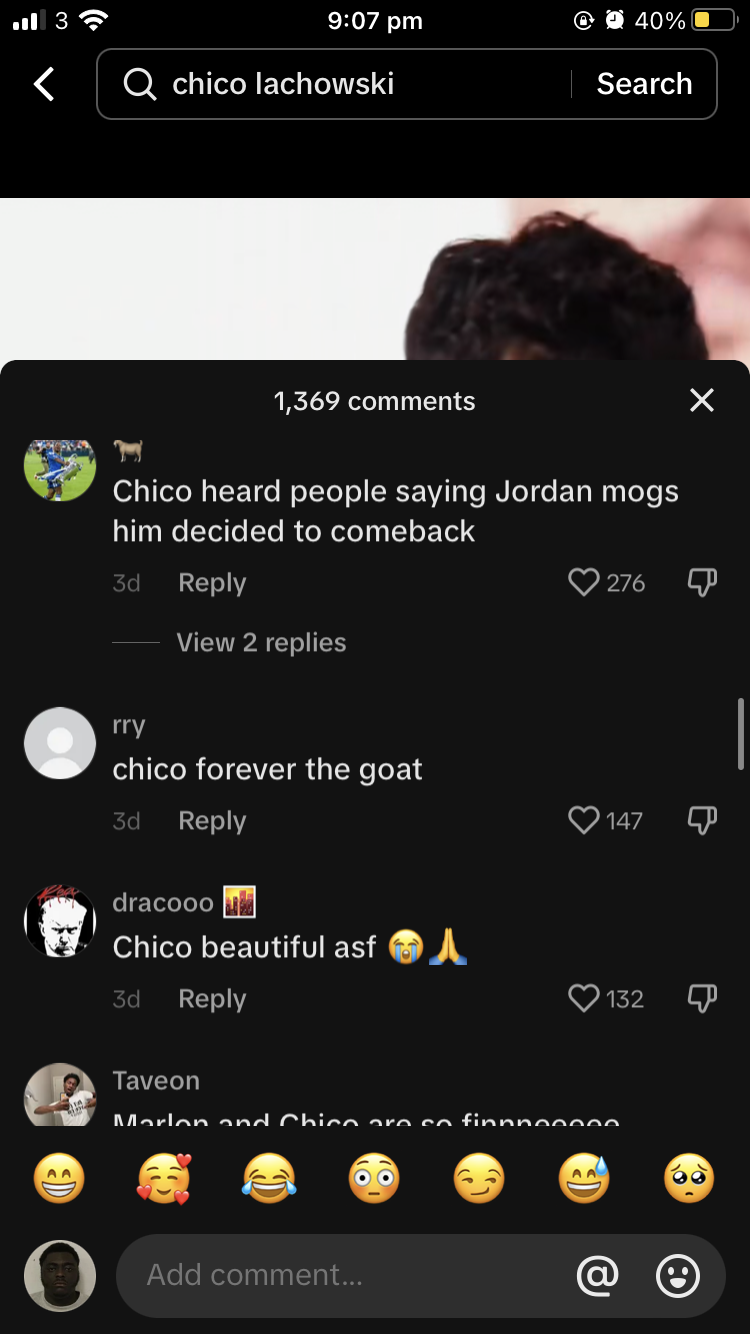Expand View 2 replies
750x1334 pixels.
[261, 642]
